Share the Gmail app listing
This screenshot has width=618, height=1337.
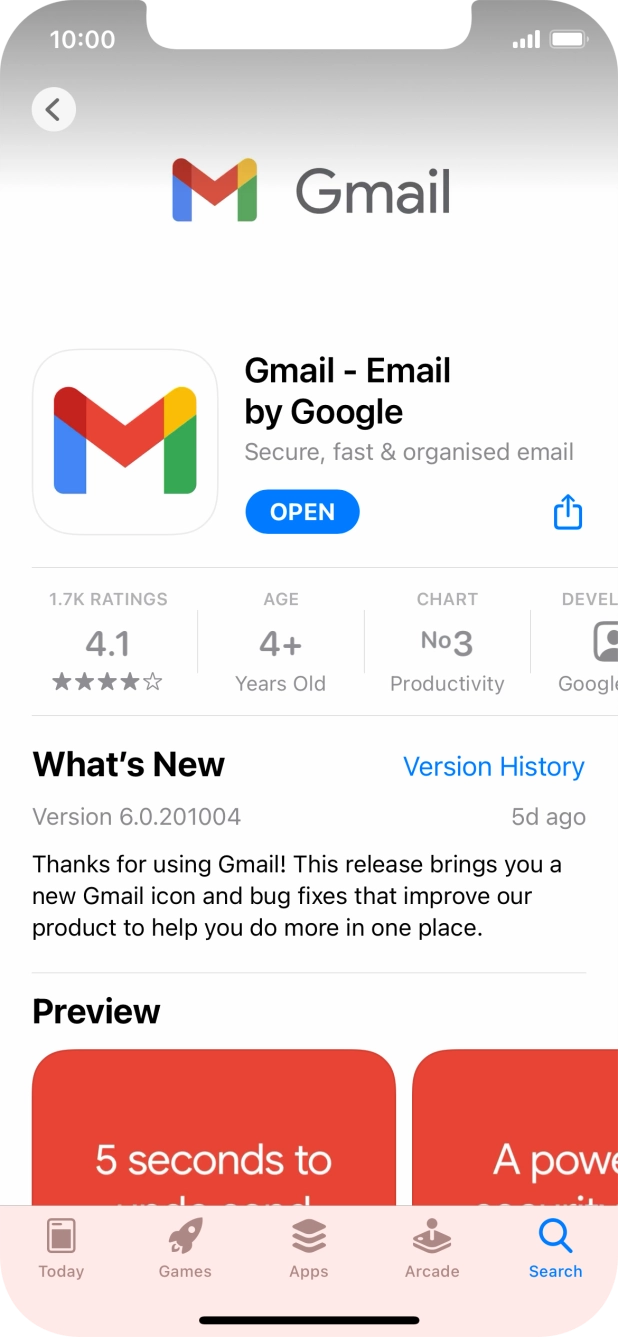[x=567, y=512]
